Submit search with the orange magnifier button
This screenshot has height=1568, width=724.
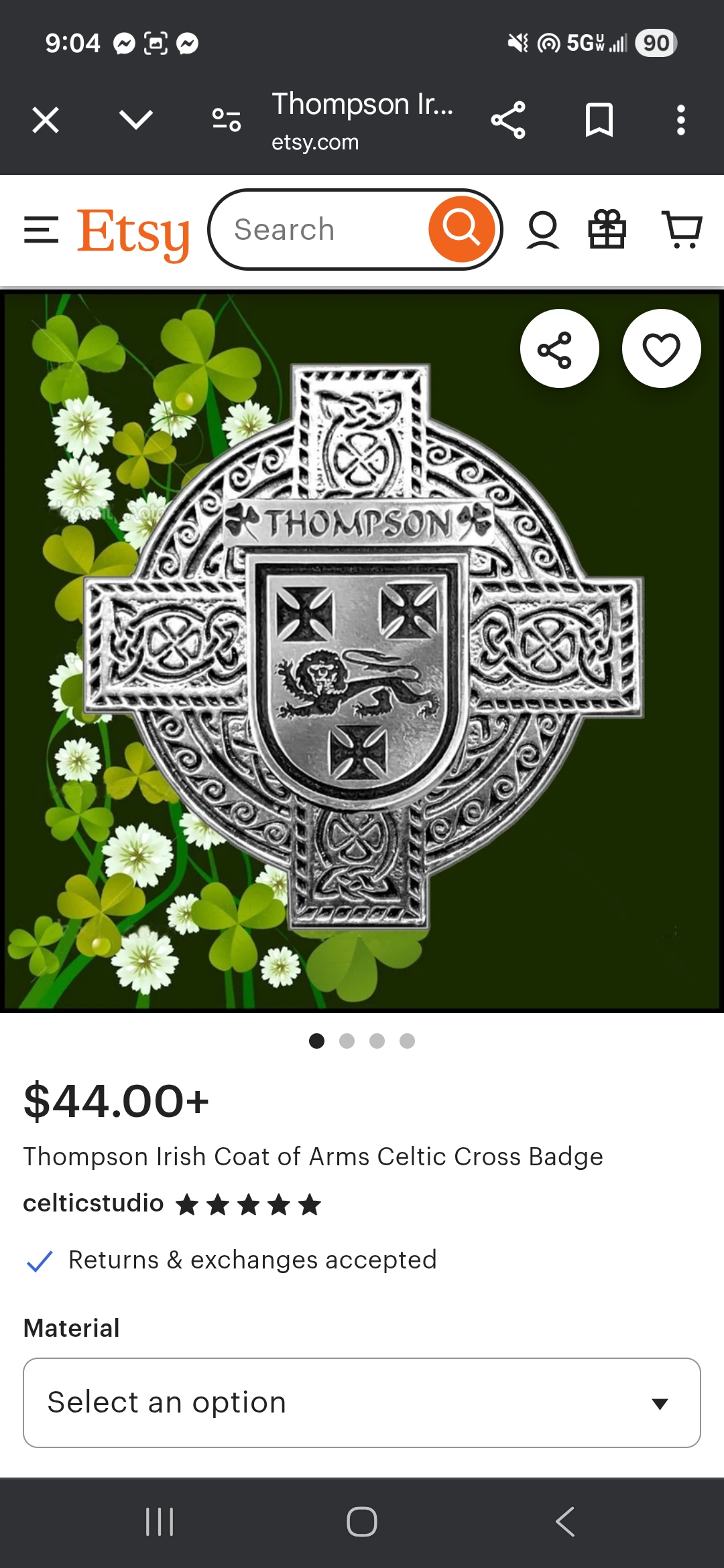tap(462, 229)
